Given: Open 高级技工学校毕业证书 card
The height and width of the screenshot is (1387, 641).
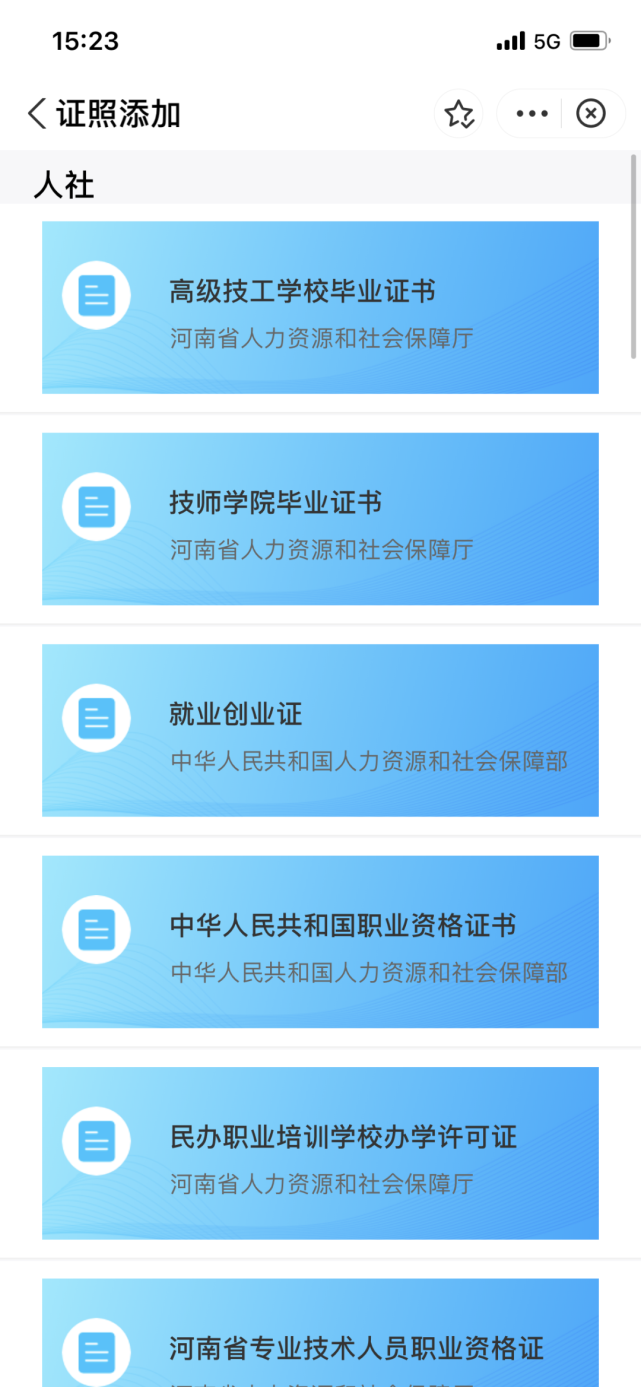Looking at the screenshot, I should pyautogui.click(x=320, y=307).
